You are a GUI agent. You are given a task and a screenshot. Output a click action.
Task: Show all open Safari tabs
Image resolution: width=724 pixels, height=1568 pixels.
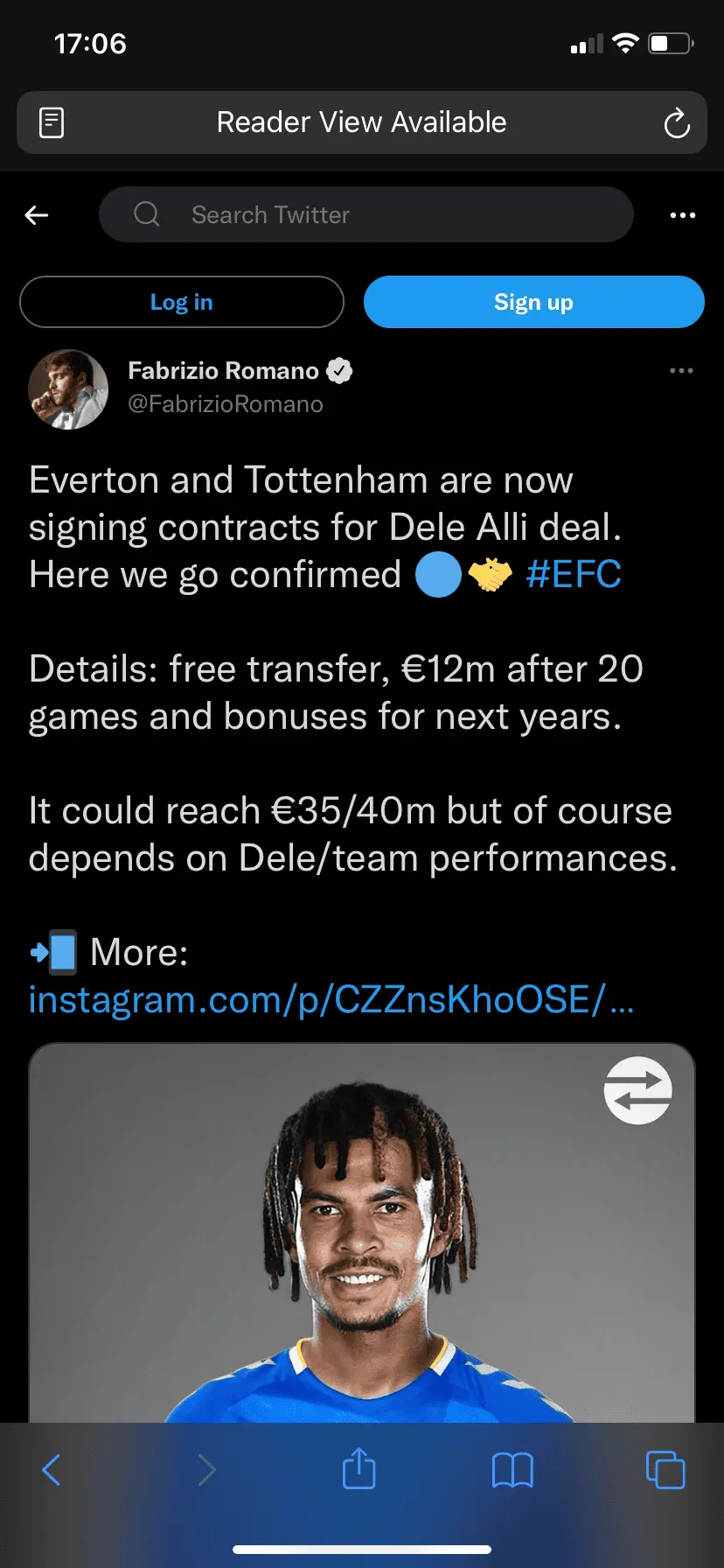pyautogui.click(x=665, y=1470)
